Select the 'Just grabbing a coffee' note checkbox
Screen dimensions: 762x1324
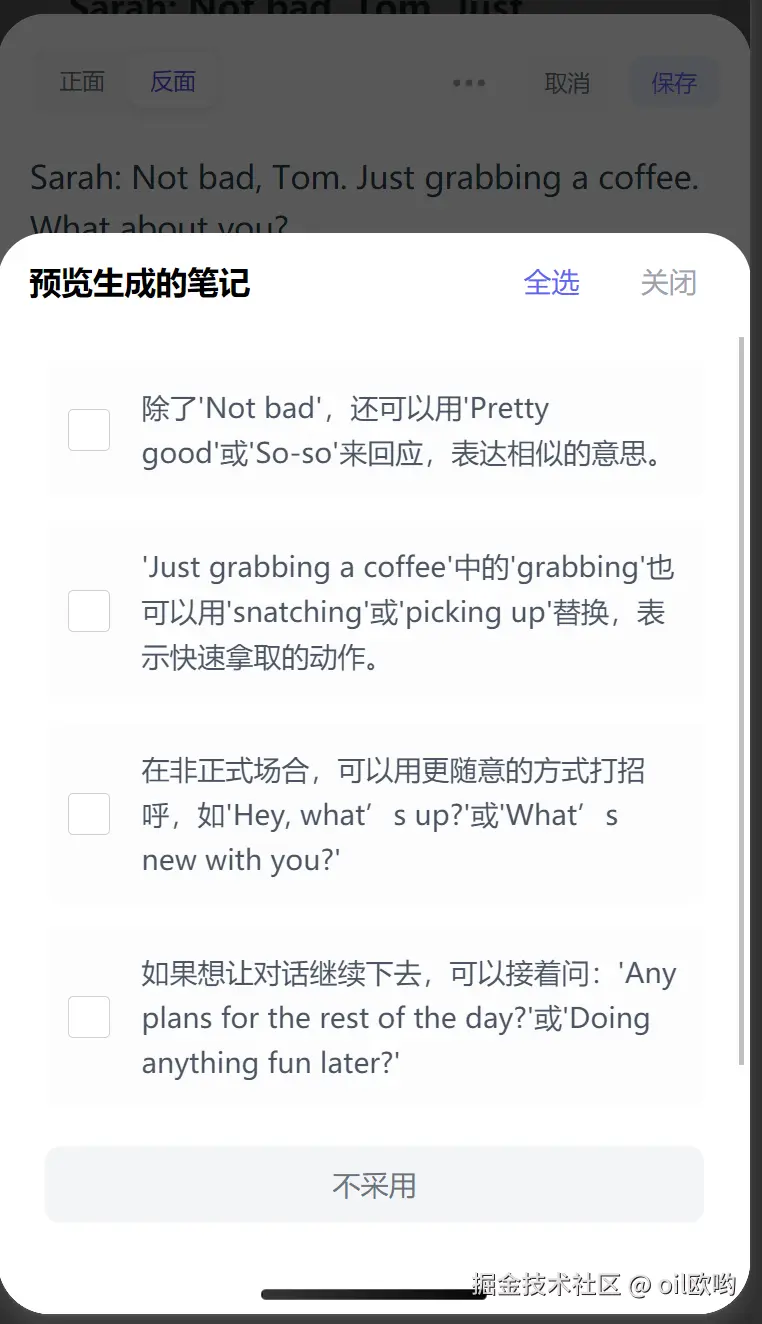(89, 611)
